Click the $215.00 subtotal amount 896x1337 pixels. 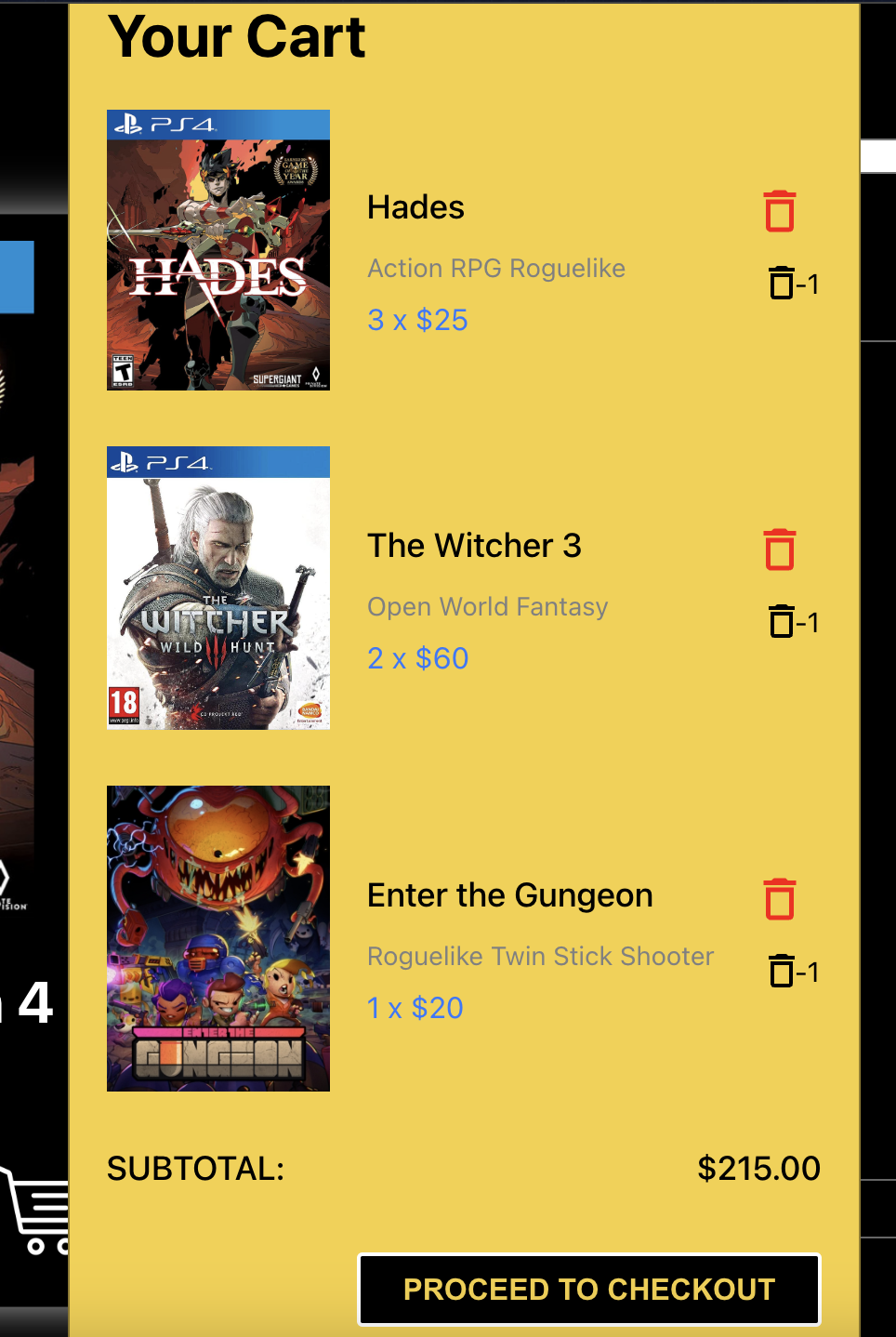coord(759,1169)
